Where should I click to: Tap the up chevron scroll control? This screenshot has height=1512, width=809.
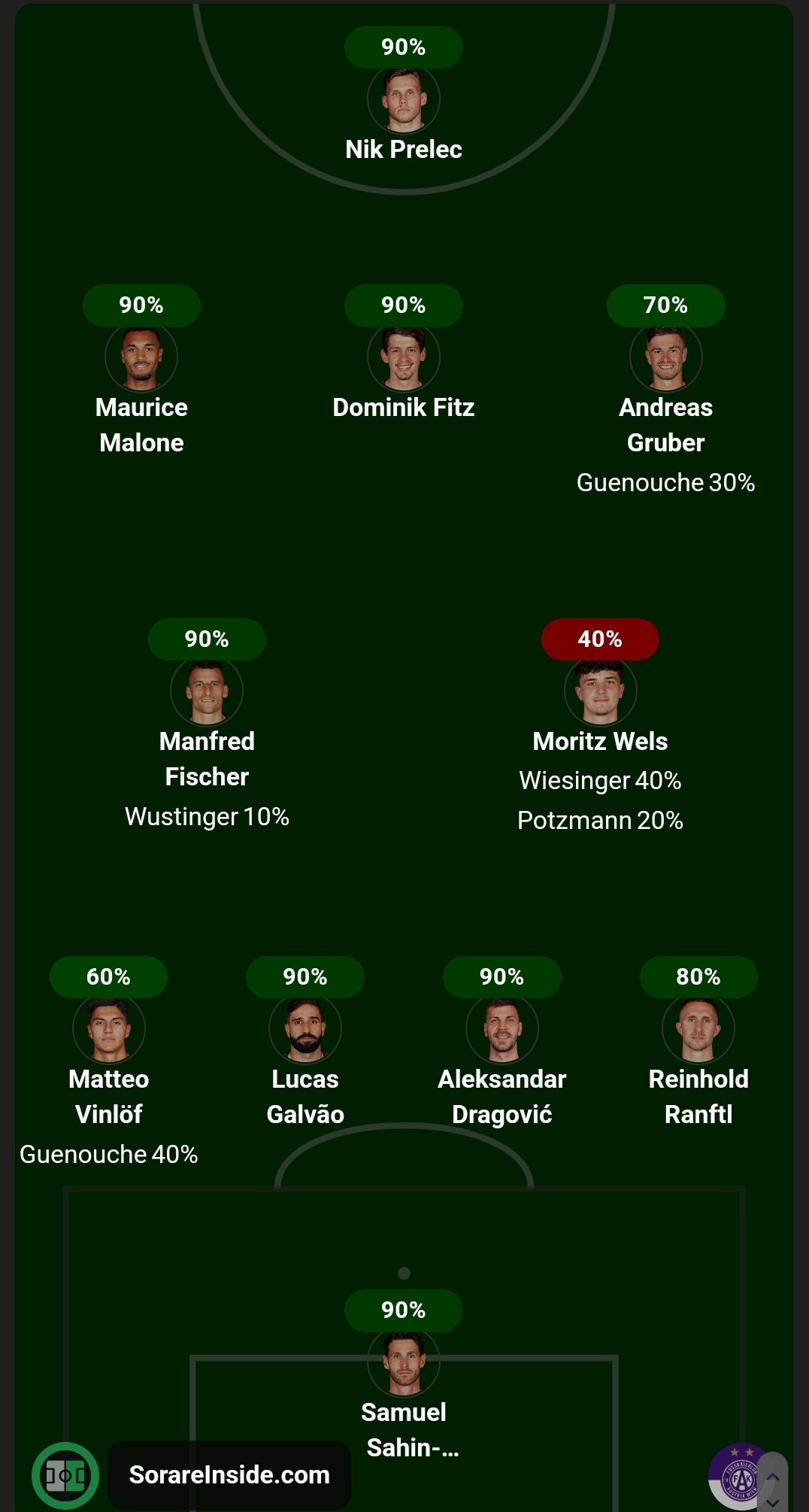pyautogui.click(x=772, y=1476)
